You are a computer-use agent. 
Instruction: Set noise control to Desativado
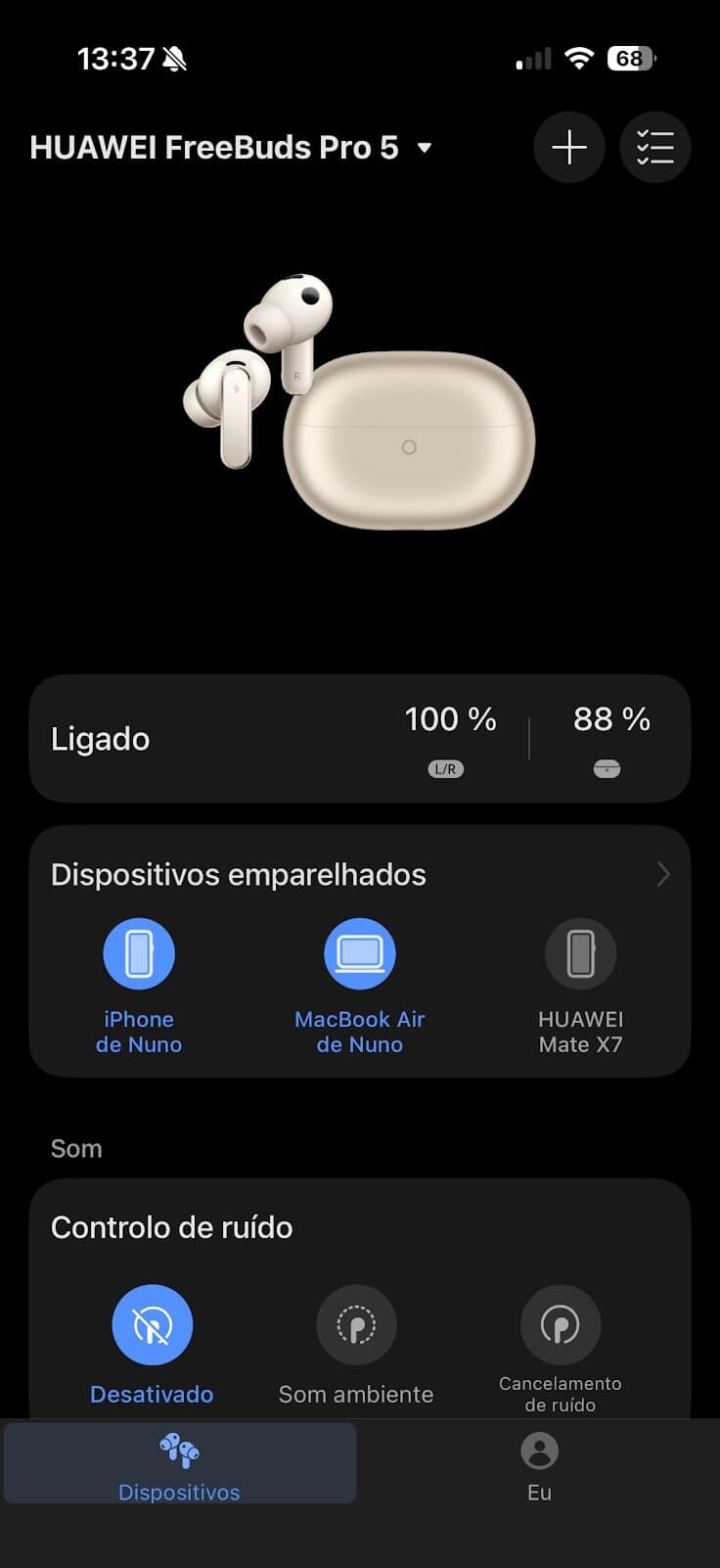152,1325
